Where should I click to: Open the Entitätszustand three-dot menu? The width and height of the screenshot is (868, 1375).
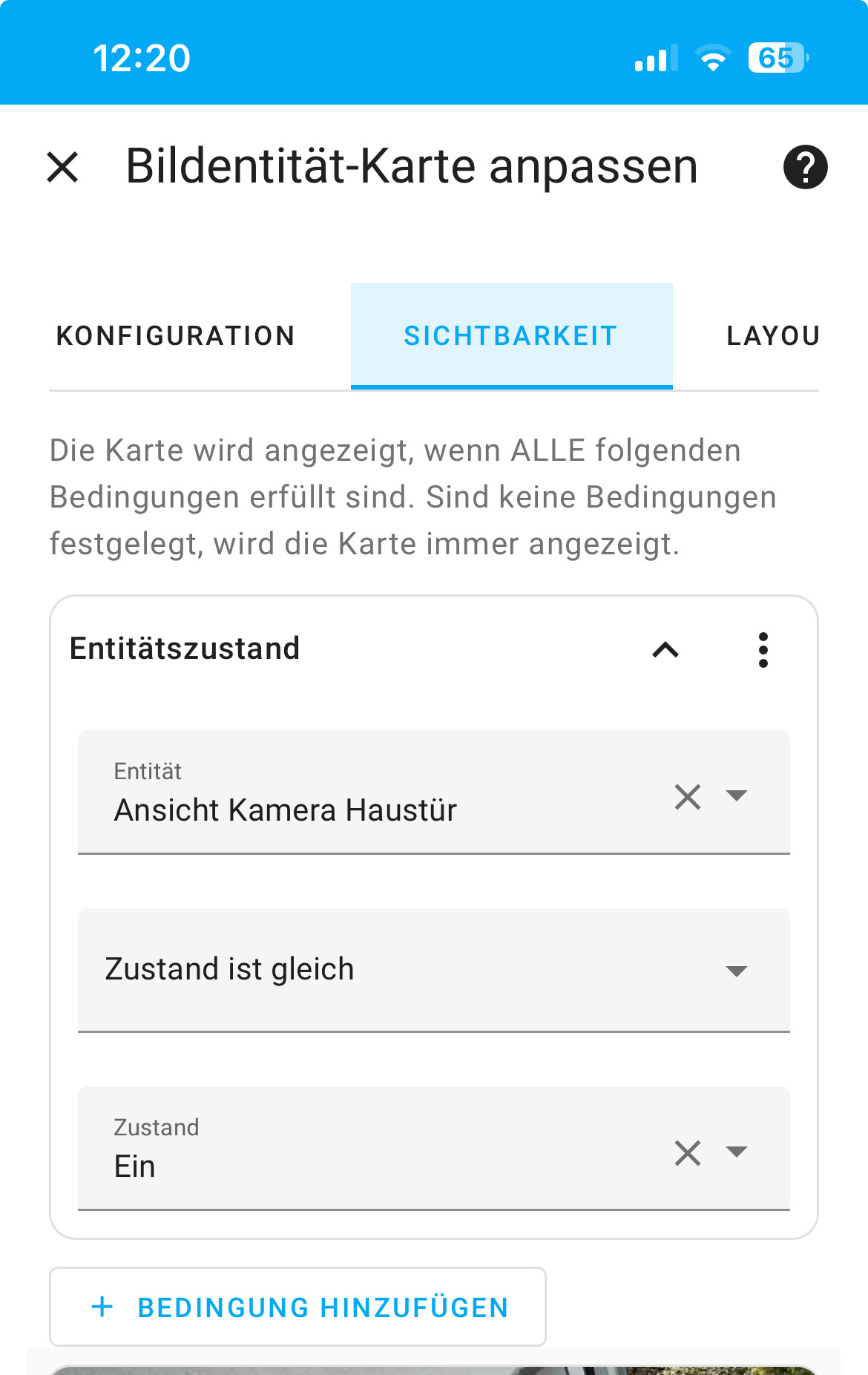(763, 650)
